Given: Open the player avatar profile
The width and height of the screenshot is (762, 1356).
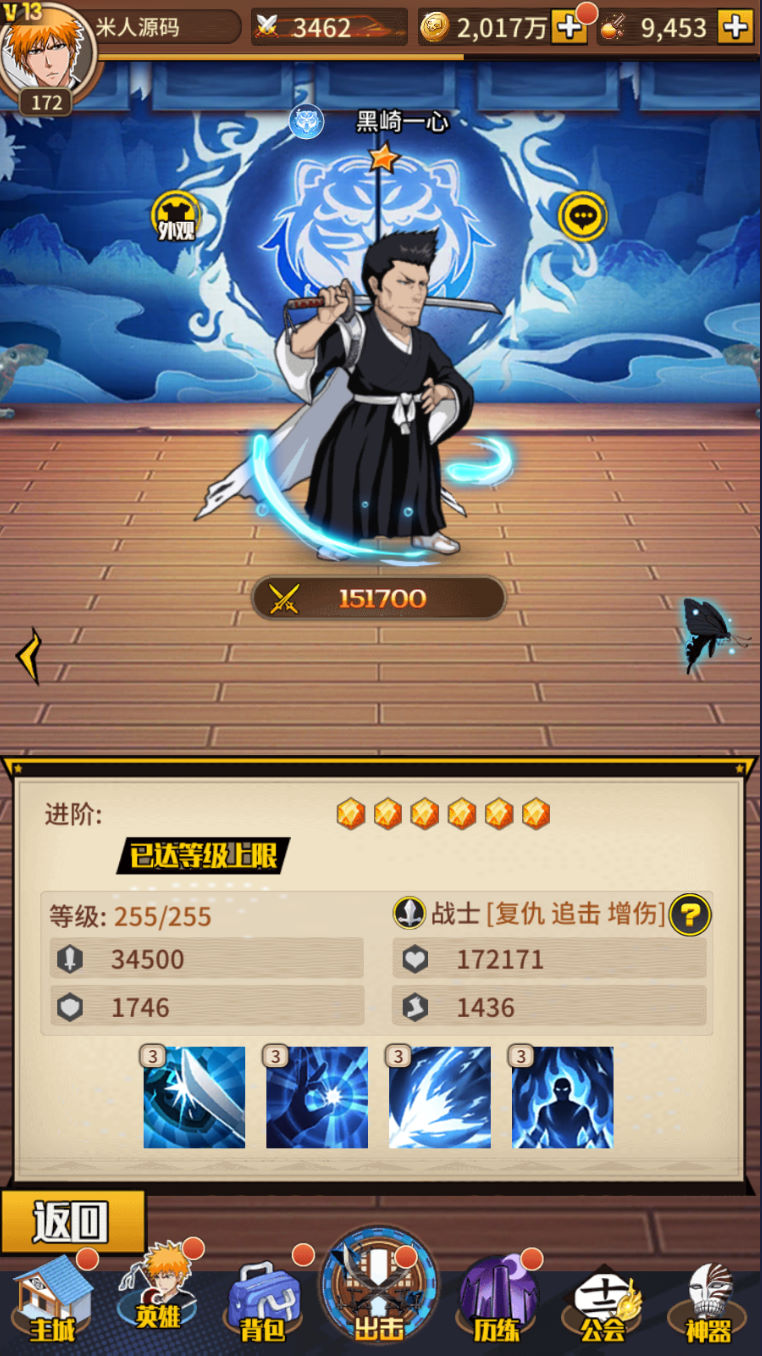Looking at the screenshot, I should pos(47,48).
